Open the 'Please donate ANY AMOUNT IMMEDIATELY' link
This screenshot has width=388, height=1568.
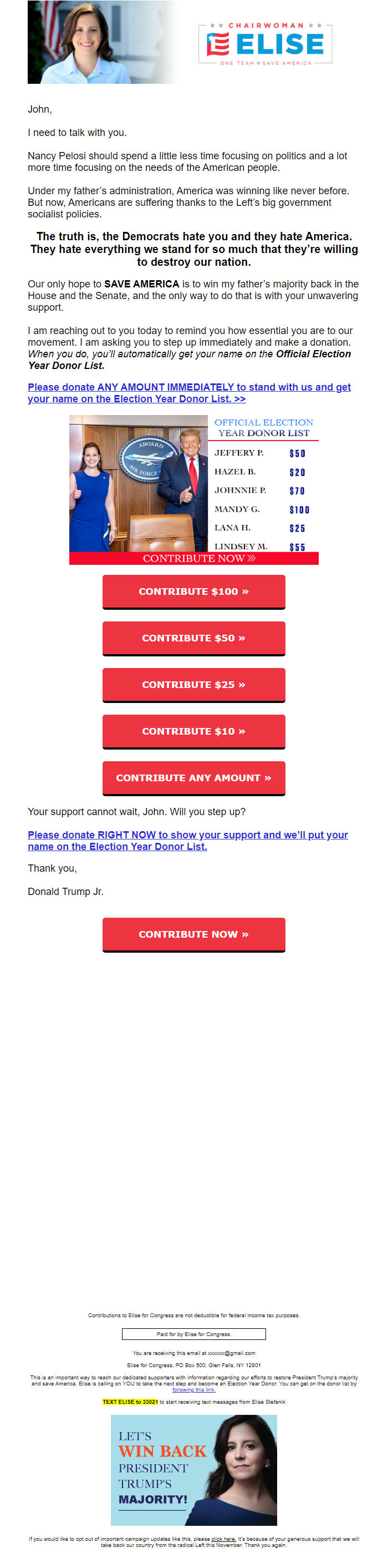point(189,393)
